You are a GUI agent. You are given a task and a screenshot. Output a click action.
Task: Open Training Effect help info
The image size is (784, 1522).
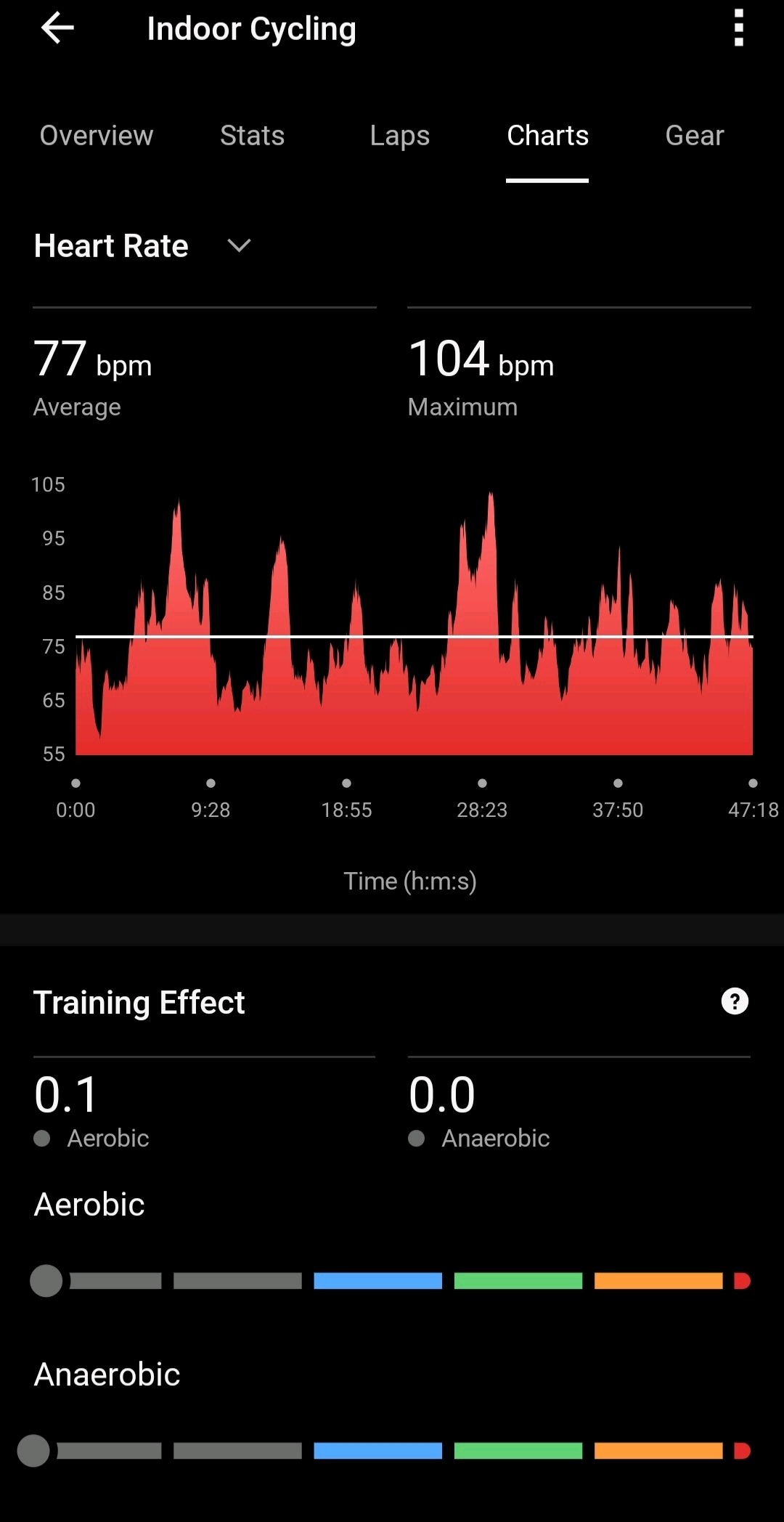[735, 1001]
